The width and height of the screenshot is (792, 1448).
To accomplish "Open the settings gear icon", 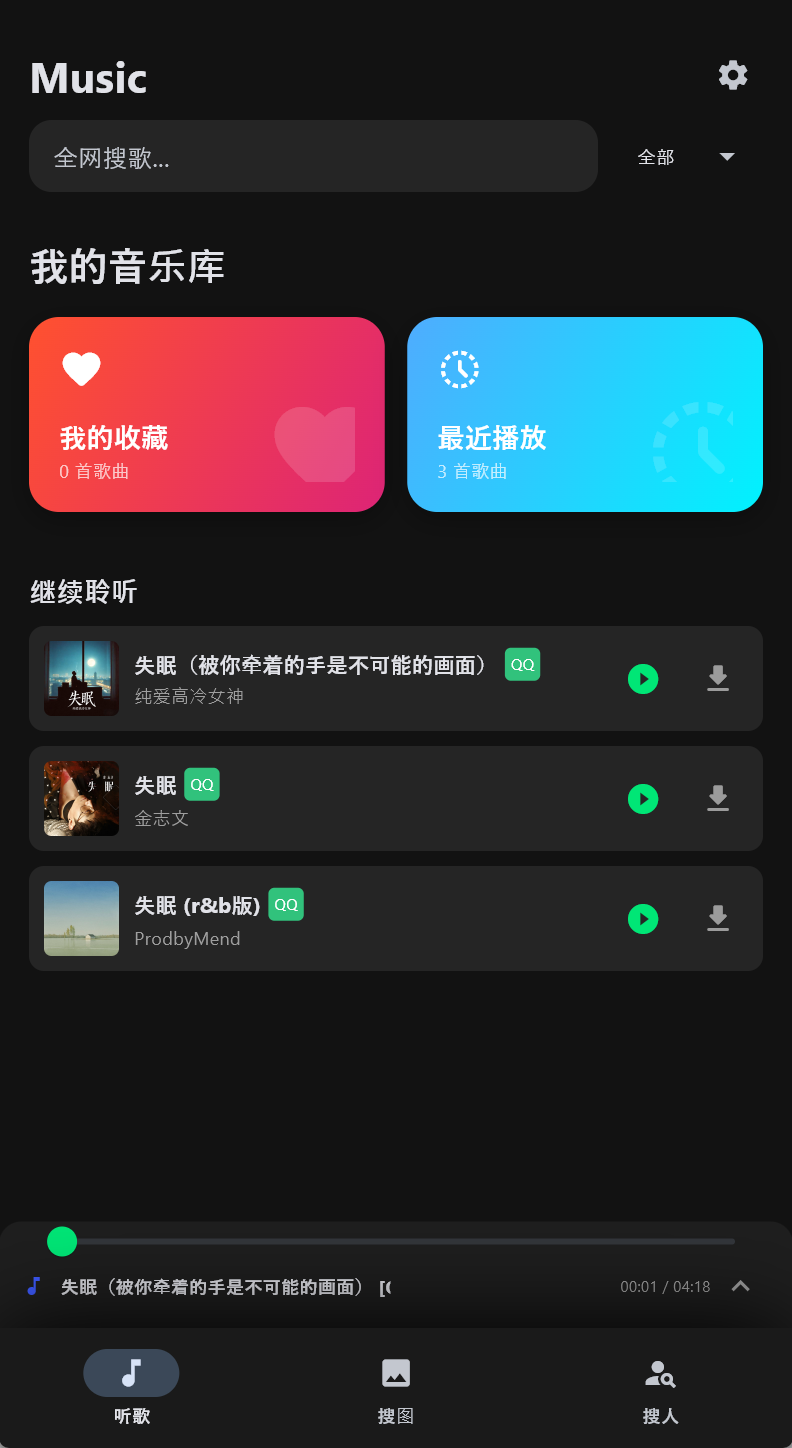I will click(733, 76).
